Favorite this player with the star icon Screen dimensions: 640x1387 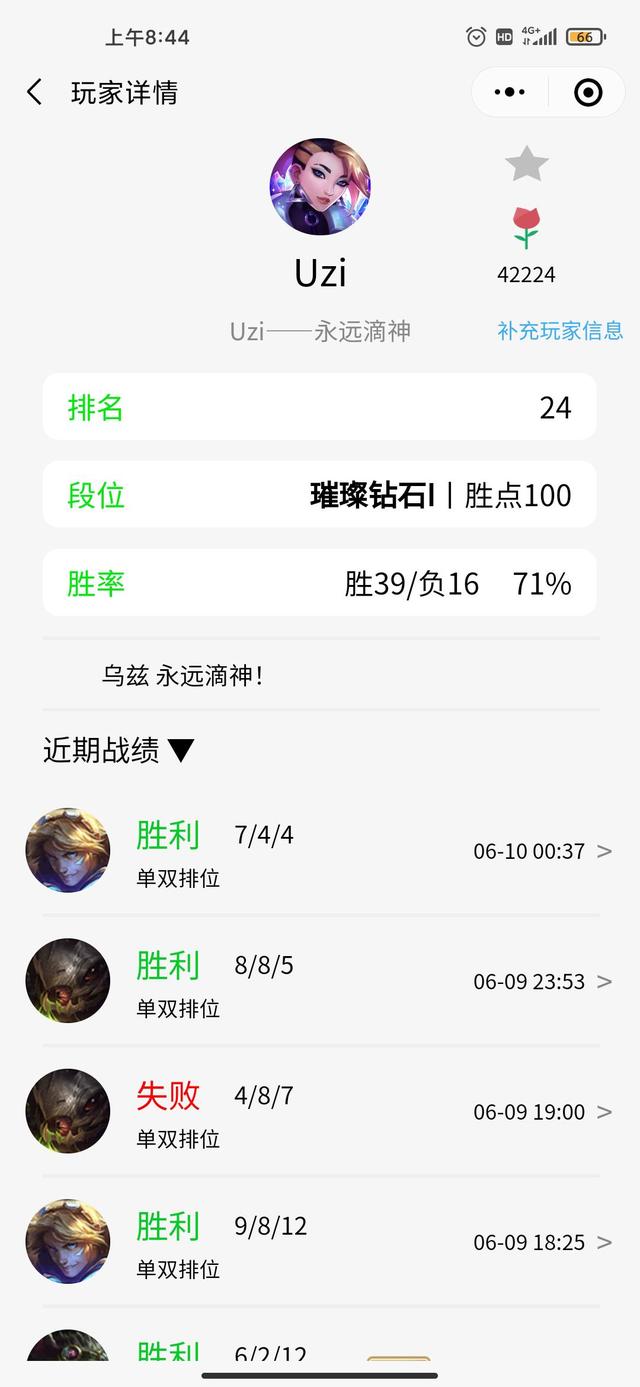pos(526,164)
